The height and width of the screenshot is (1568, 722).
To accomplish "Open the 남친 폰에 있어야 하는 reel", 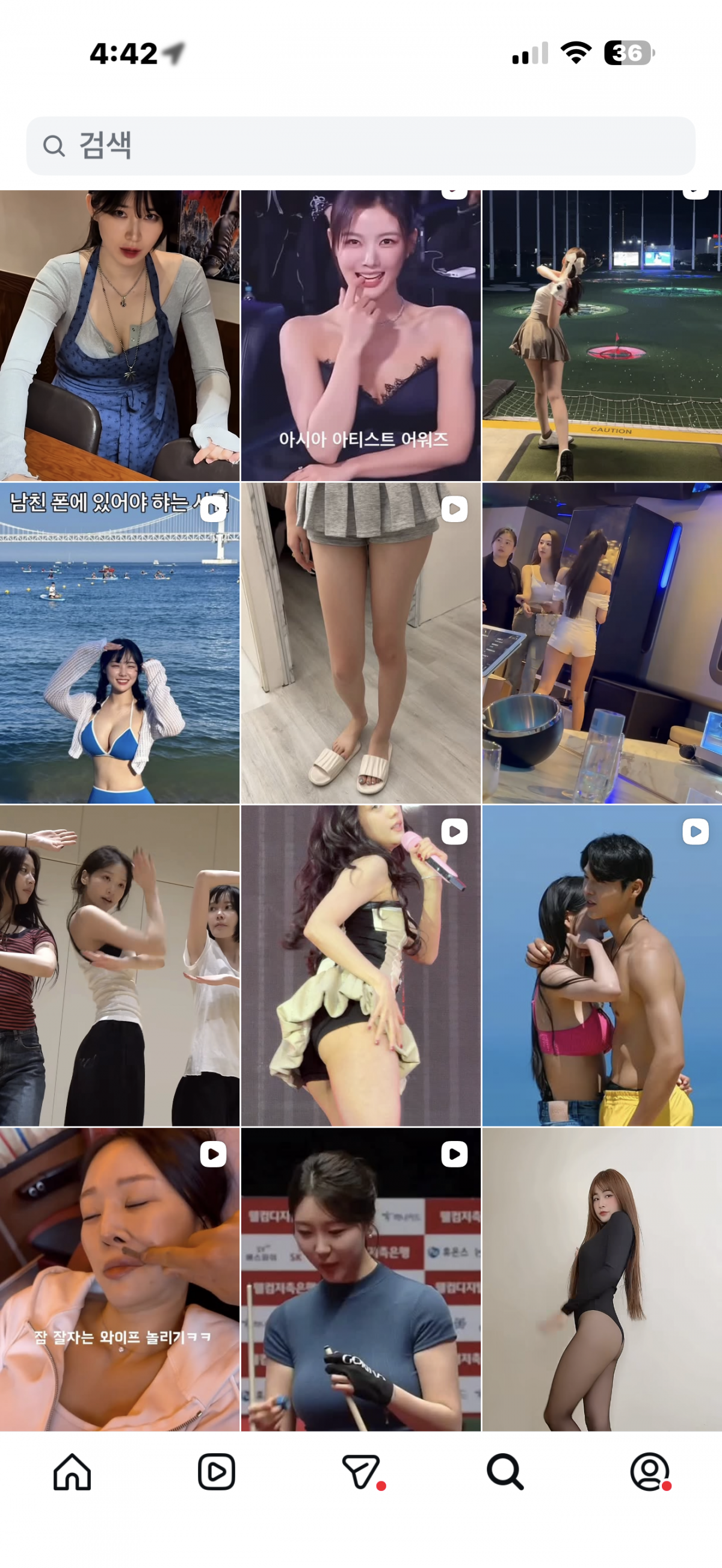I will (119, 643).
